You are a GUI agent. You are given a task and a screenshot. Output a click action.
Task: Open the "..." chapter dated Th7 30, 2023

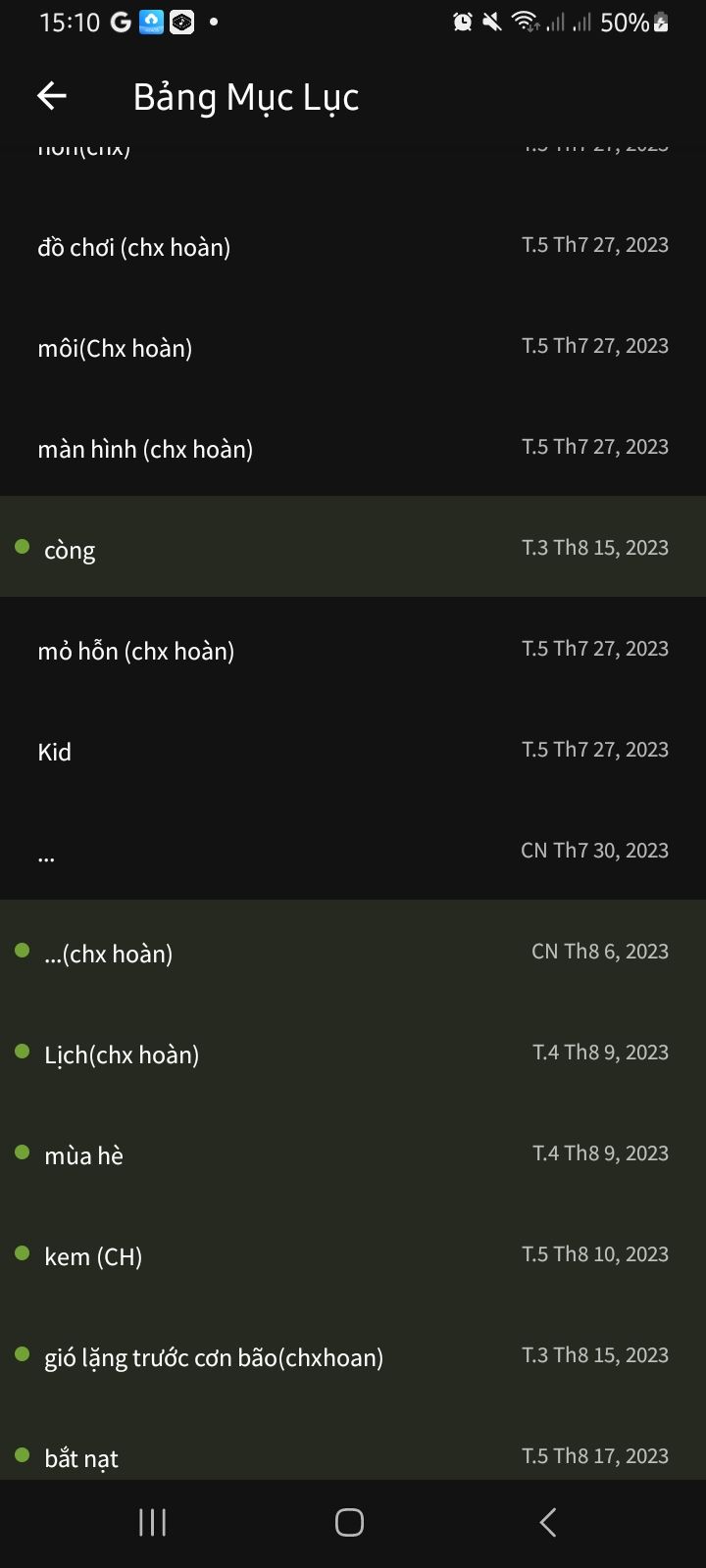(353, 852)
